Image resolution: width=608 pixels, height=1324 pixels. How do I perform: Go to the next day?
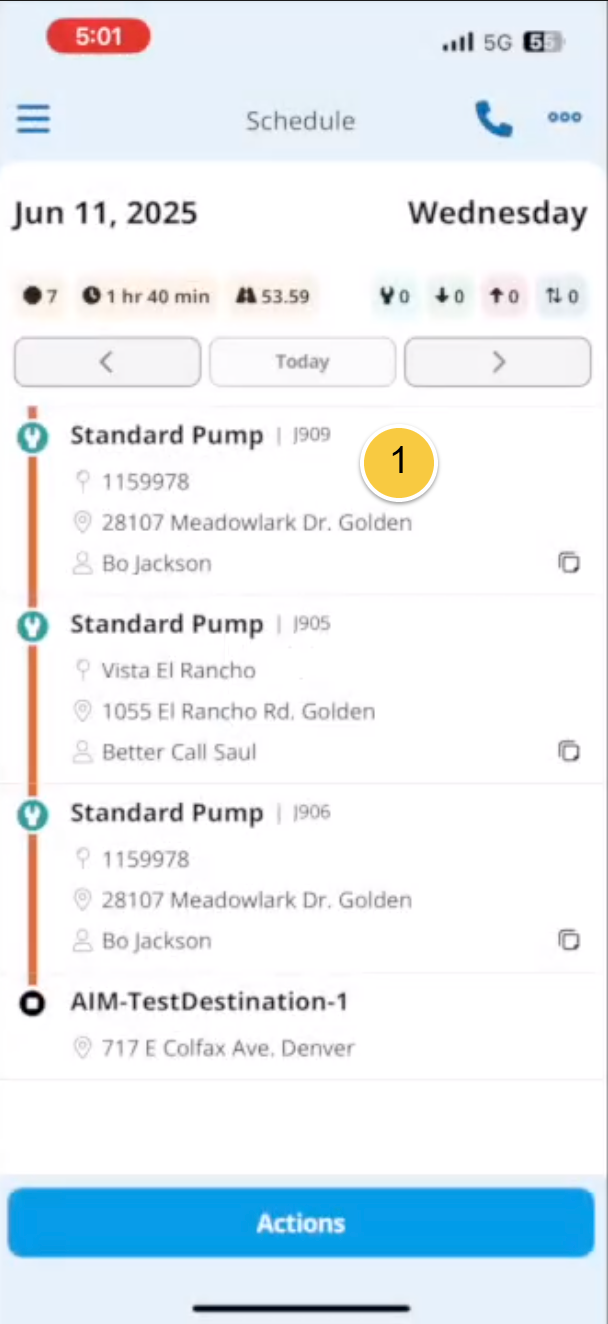click(498, 362)
